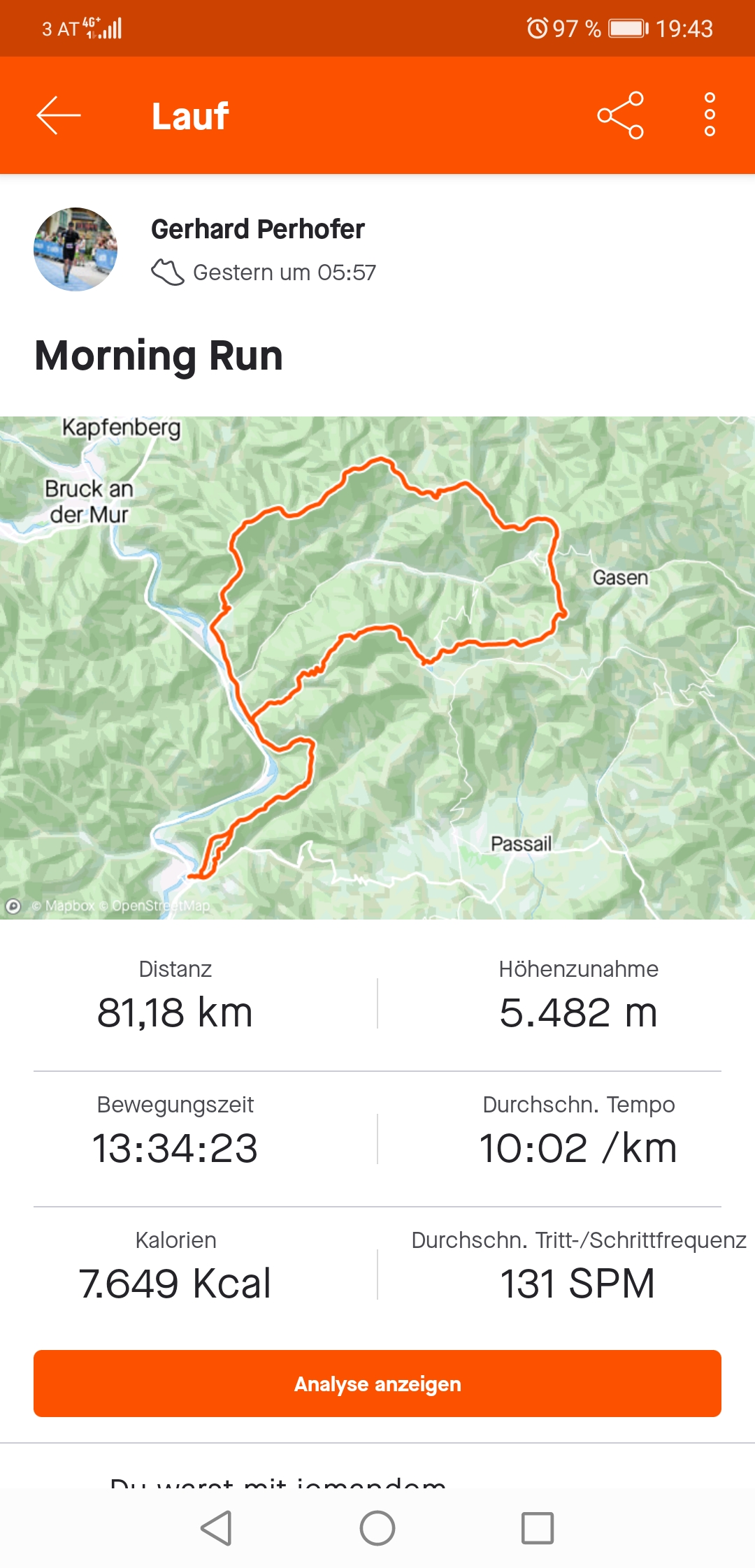Open the recent apps view
The image size is (755, 1568).
tap(538, 1528)
